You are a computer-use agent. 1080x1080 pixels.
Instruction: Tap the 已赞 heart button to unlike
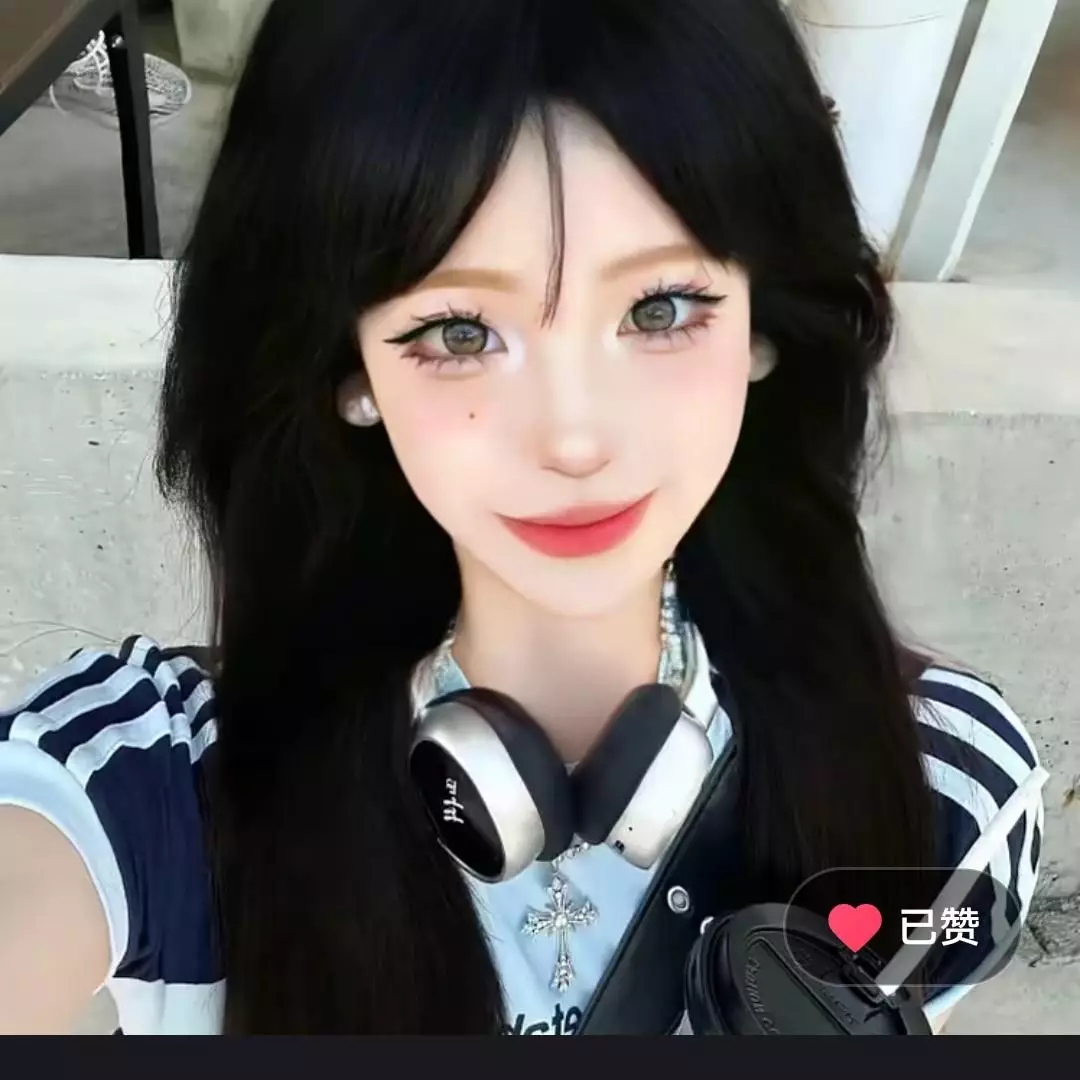(903, 927)
